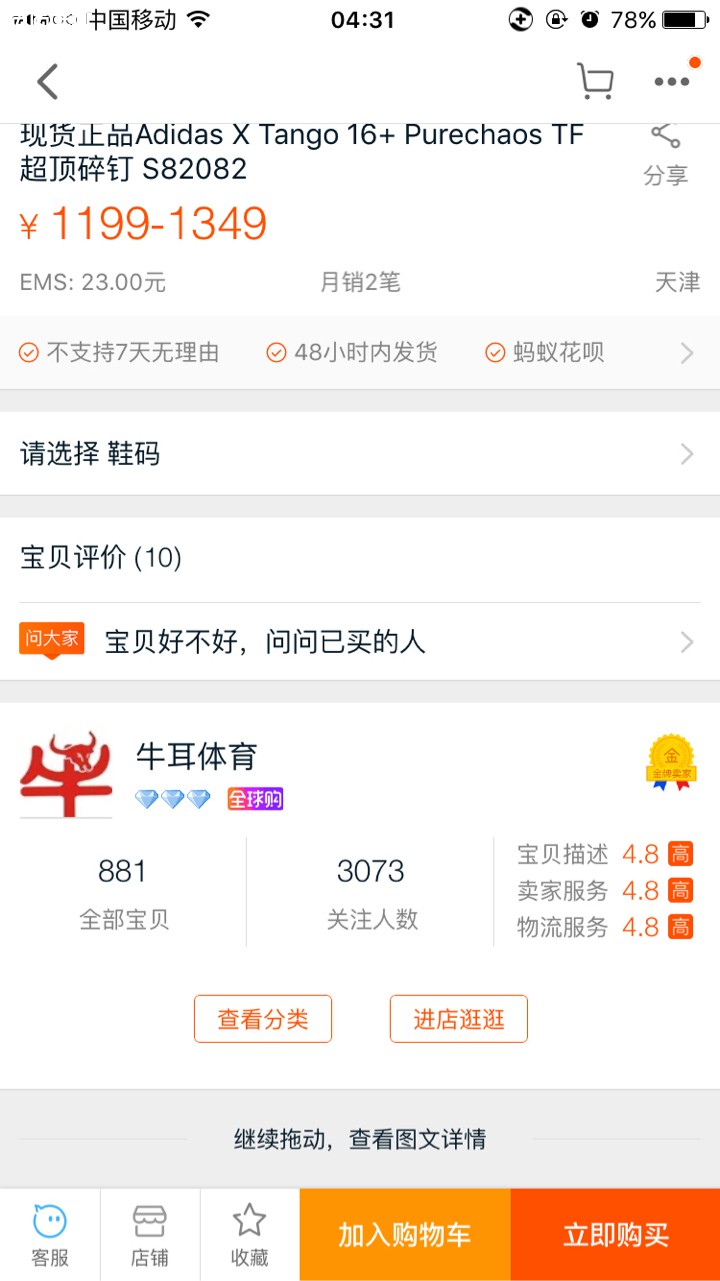Tap the 全球购 badge
Viewport: 720px width, 1281px height.
click(x=254, y=798)
